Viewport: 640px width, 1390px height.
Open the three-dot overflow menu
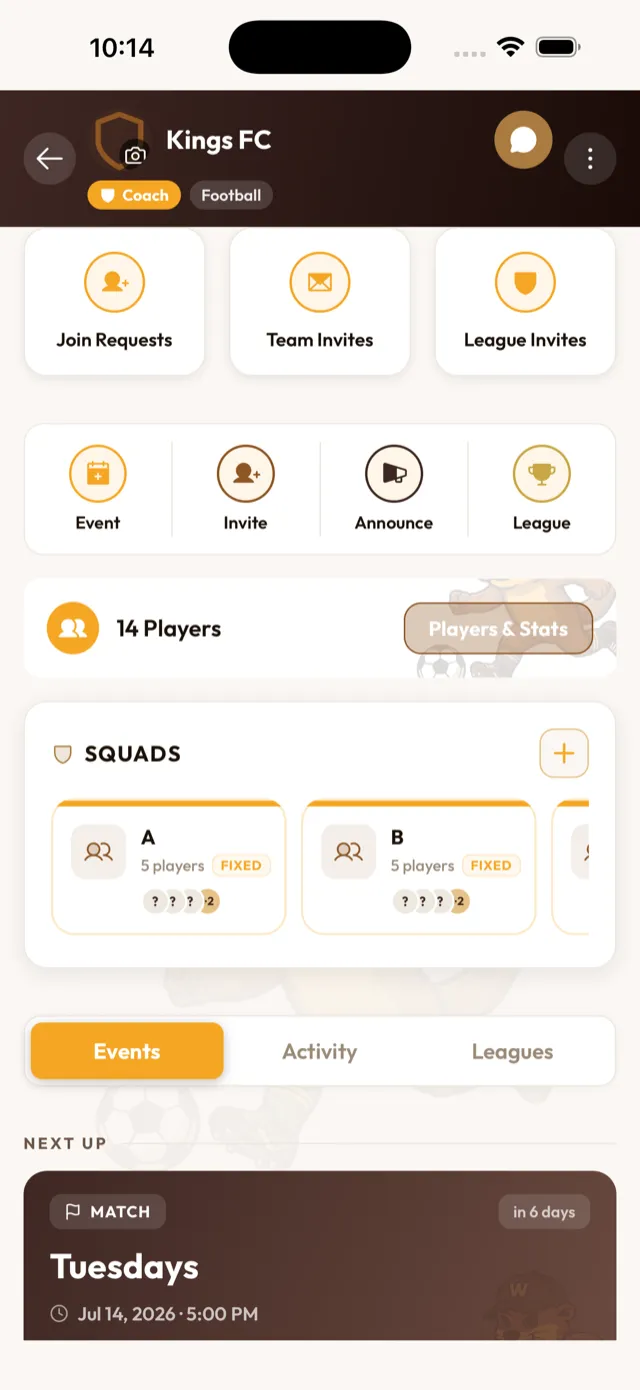point(590,159)
